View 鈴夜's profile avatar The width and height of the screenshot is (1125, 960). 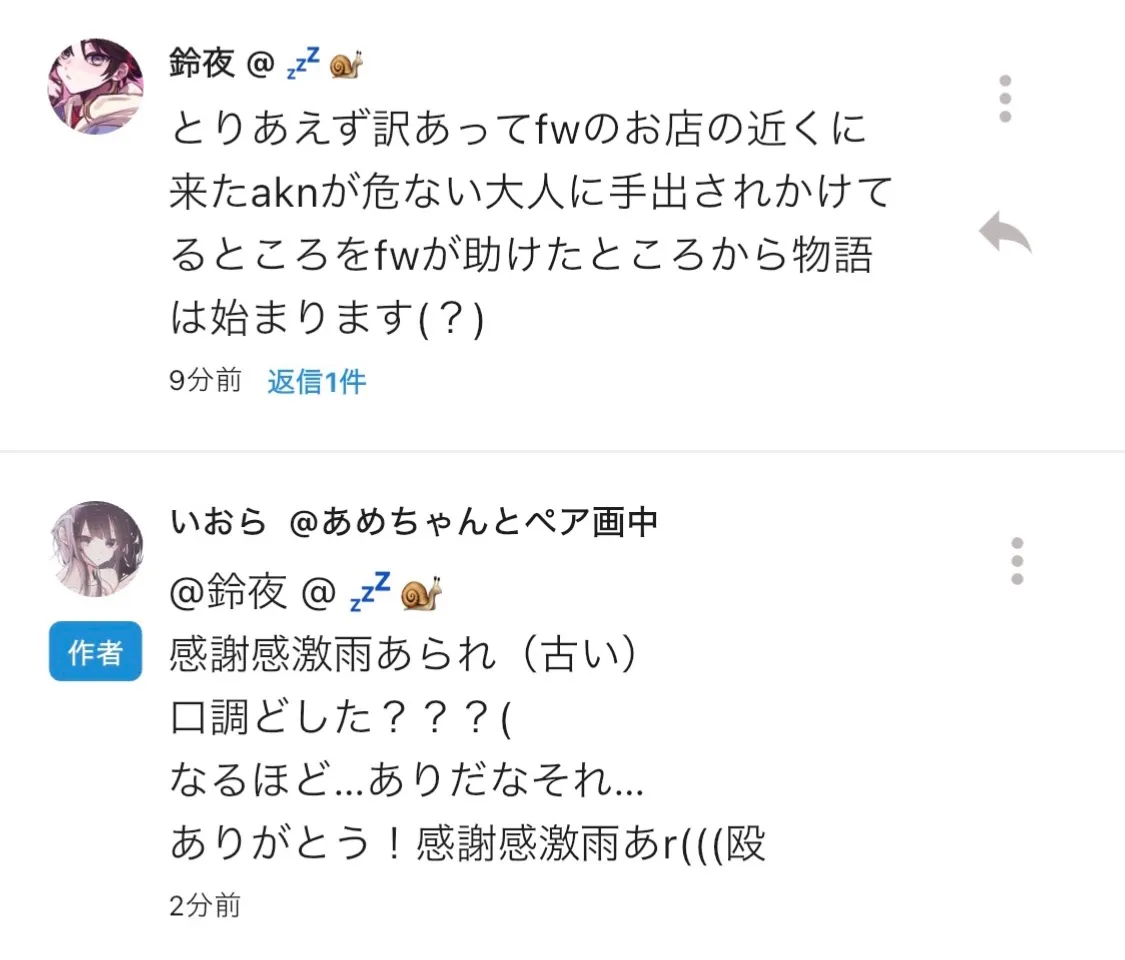point(96,86)
